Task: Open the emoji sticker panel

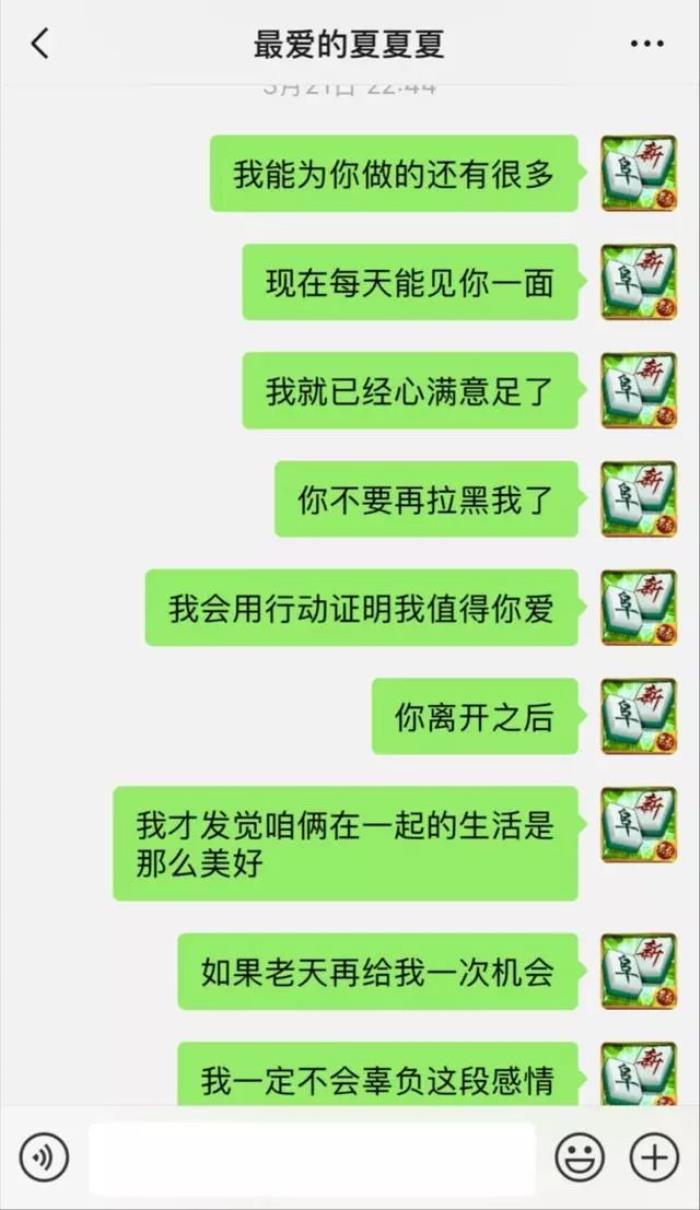Action: tap(580, 1158)
